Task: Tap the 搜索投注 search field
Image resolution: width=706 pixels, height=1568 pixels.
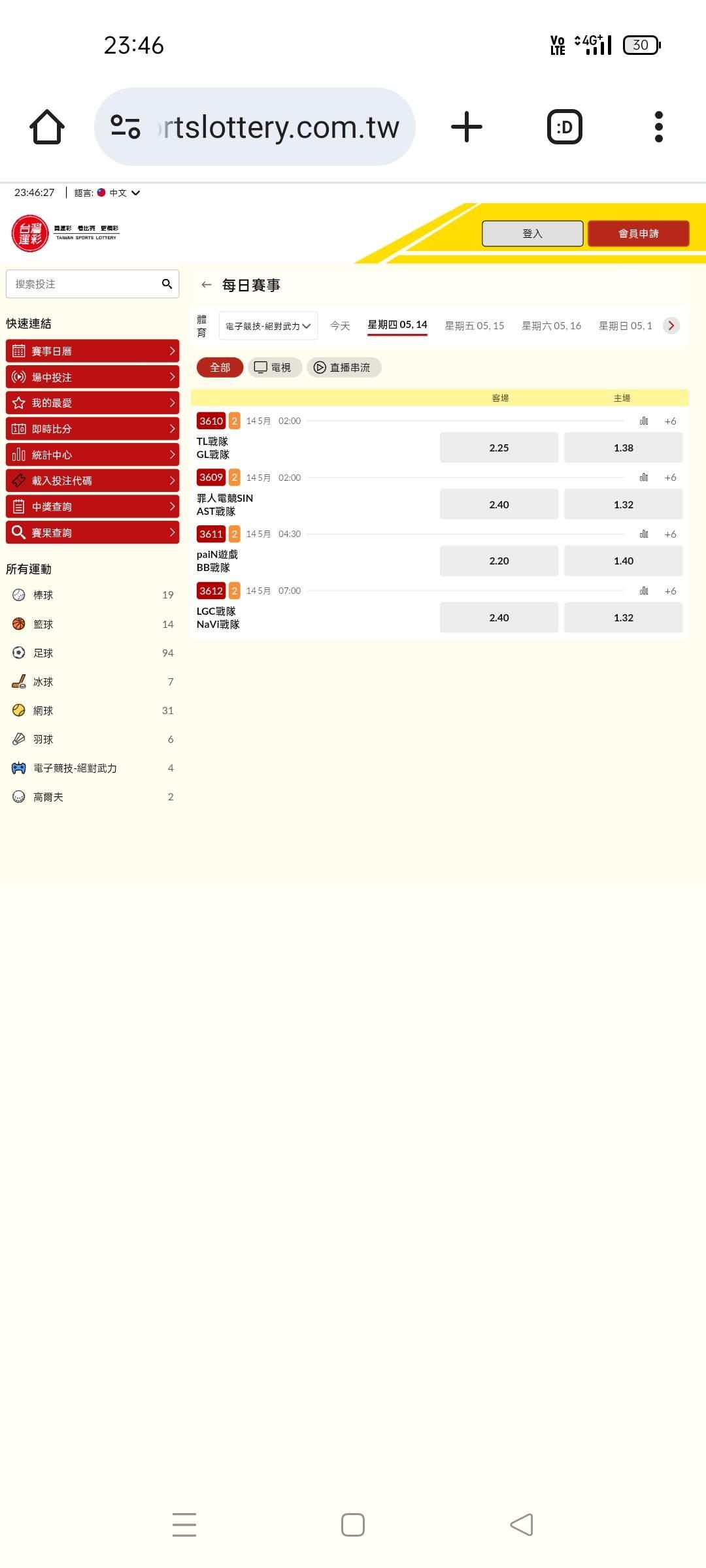Action: (x=92, y=284)
